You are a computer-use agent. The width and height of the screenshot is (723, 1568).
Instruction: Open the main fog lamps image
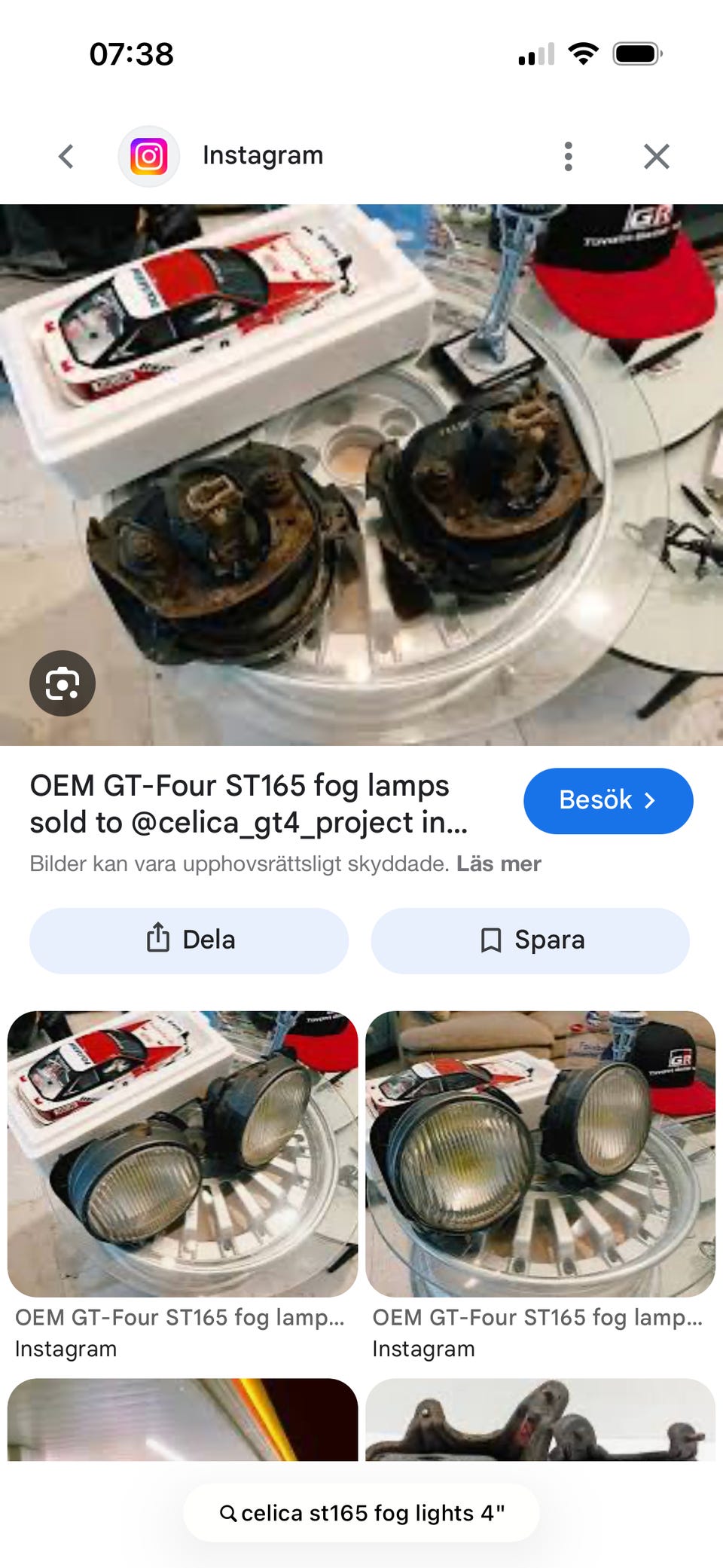[x=361, y=475]
